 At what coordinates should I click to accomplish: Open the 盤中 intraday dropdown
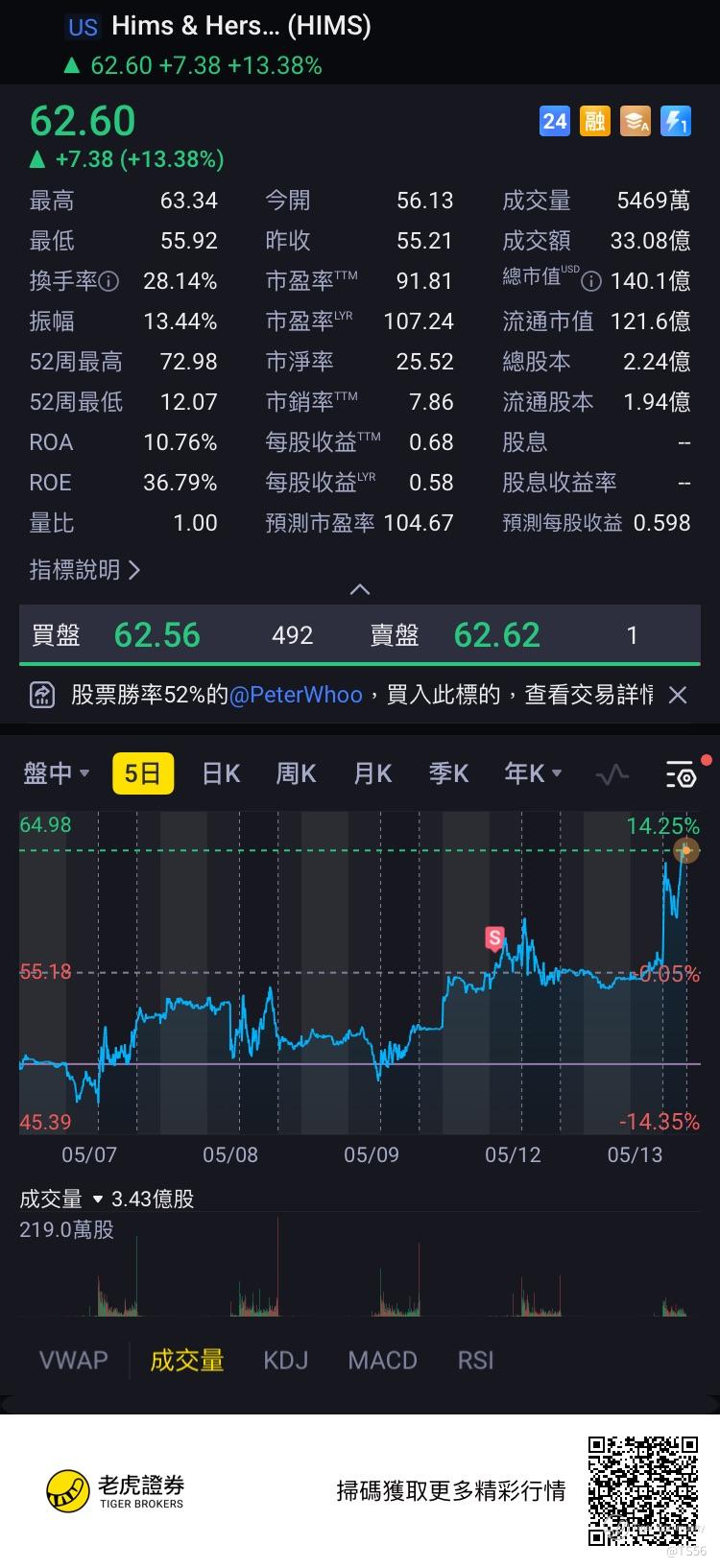tap(57, 773)
